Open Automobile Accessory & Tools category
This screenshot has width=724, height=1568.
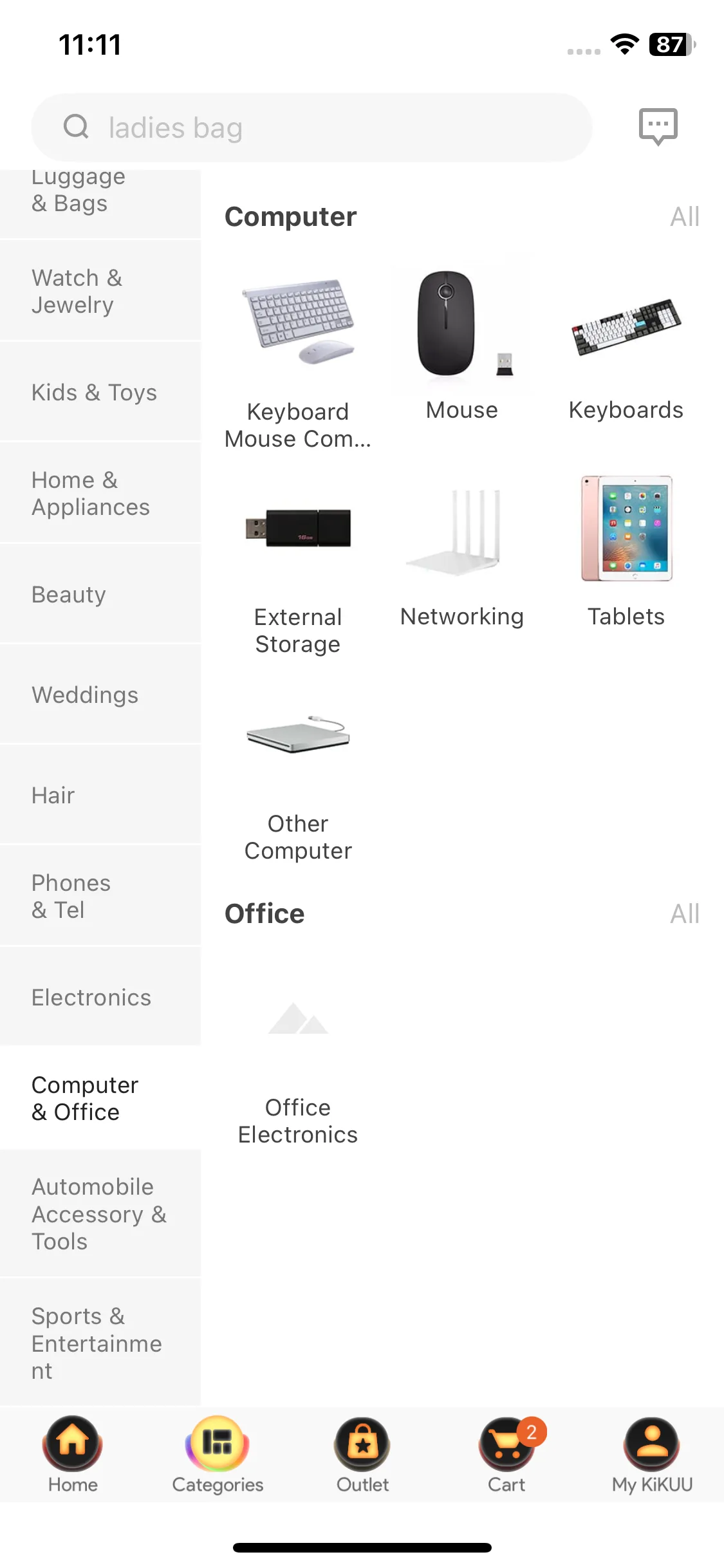[x=100, y=1213]
